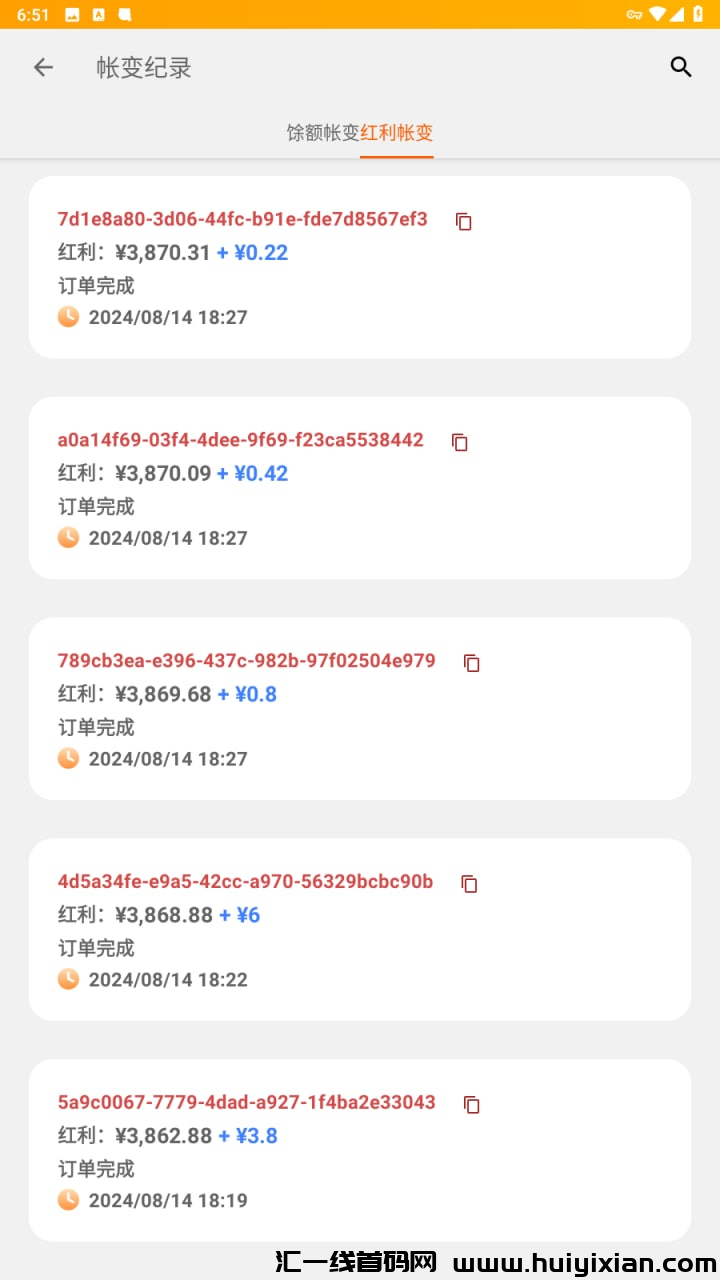This screenshot has width=720, height=1280.
Task: Tap the copy icon beside 789cb3ea record
Action: [x=470, y=662]
